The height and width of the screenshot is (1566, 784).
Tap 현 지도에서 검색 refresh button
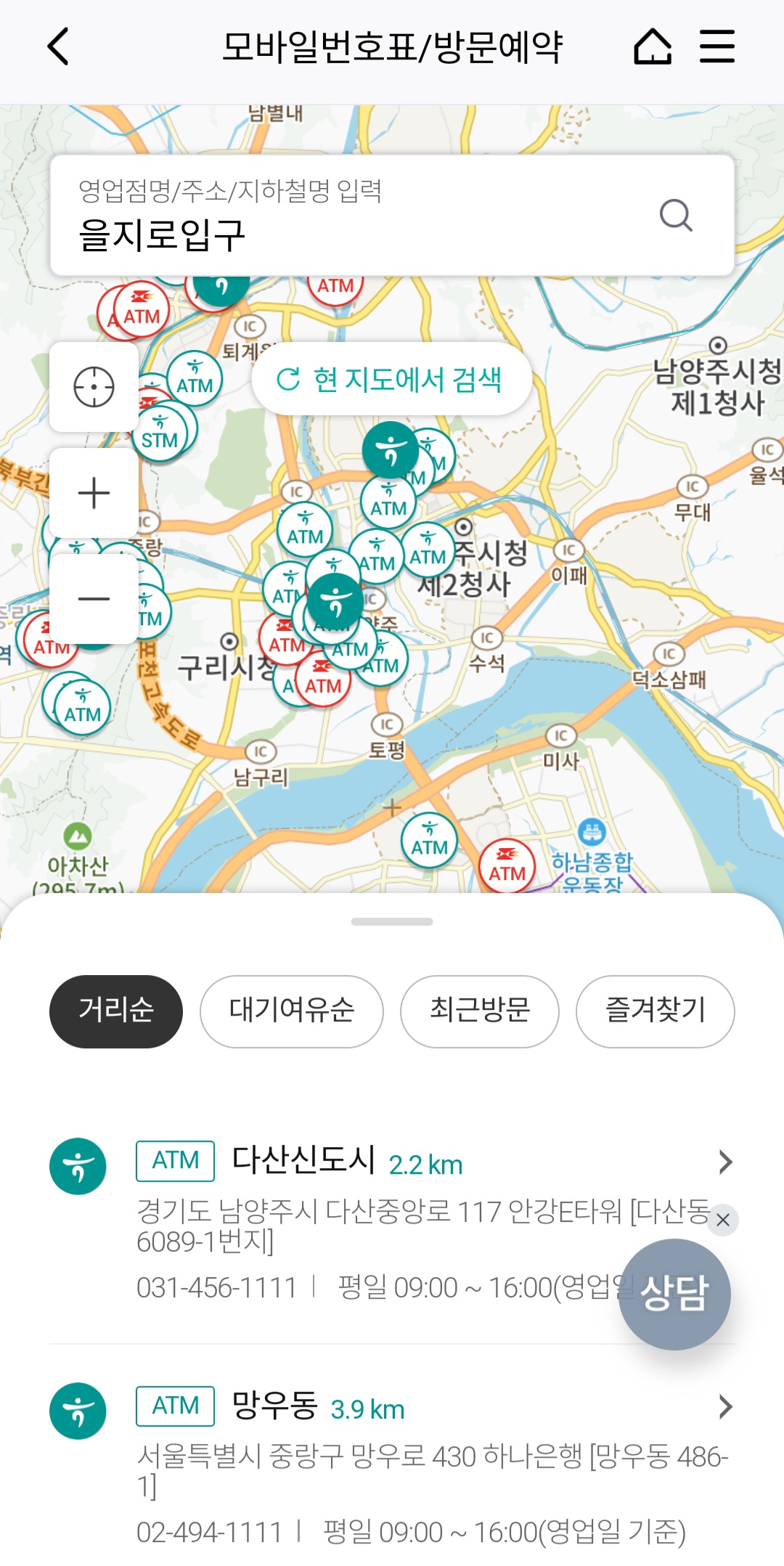coord(391,379)
